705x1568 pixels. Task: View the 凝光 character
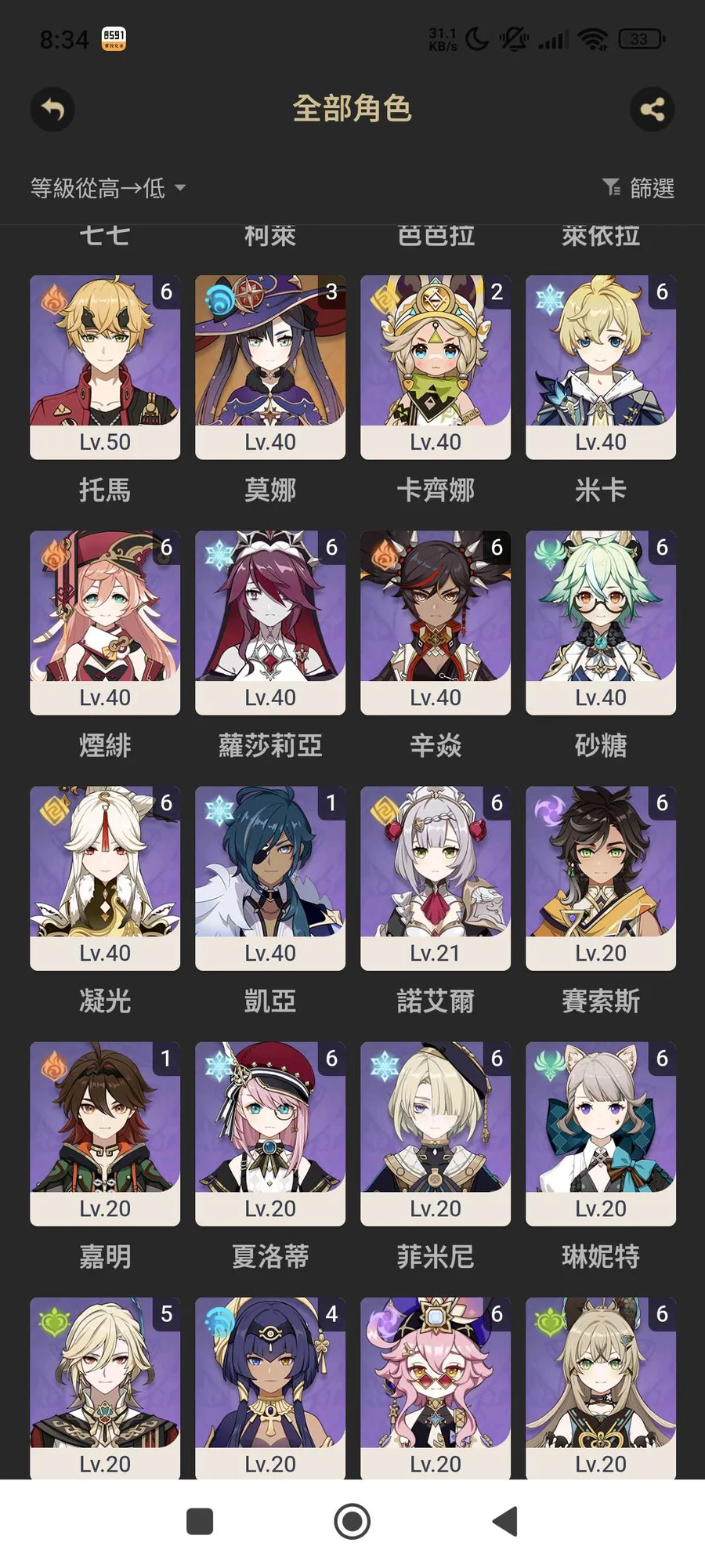point(105,878)
